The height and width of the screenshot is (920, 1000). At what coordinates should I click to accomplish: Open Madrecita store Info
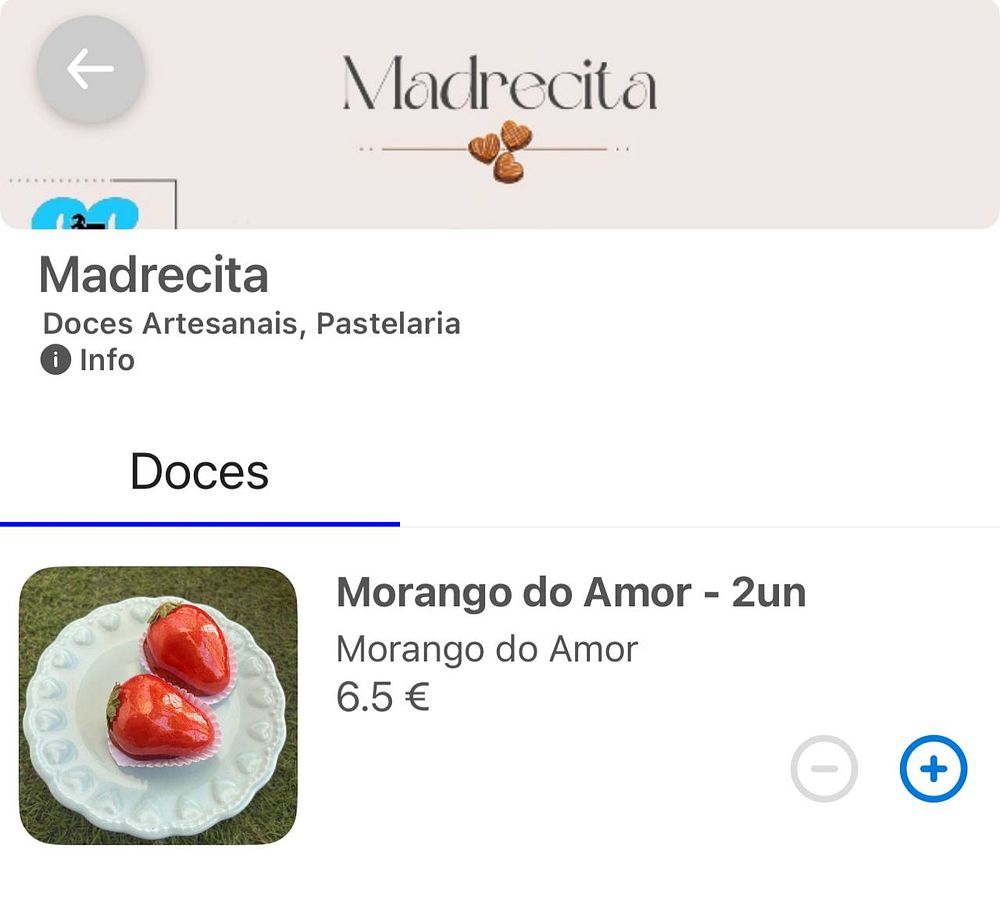pyautogui.click(x=88, y=360)
